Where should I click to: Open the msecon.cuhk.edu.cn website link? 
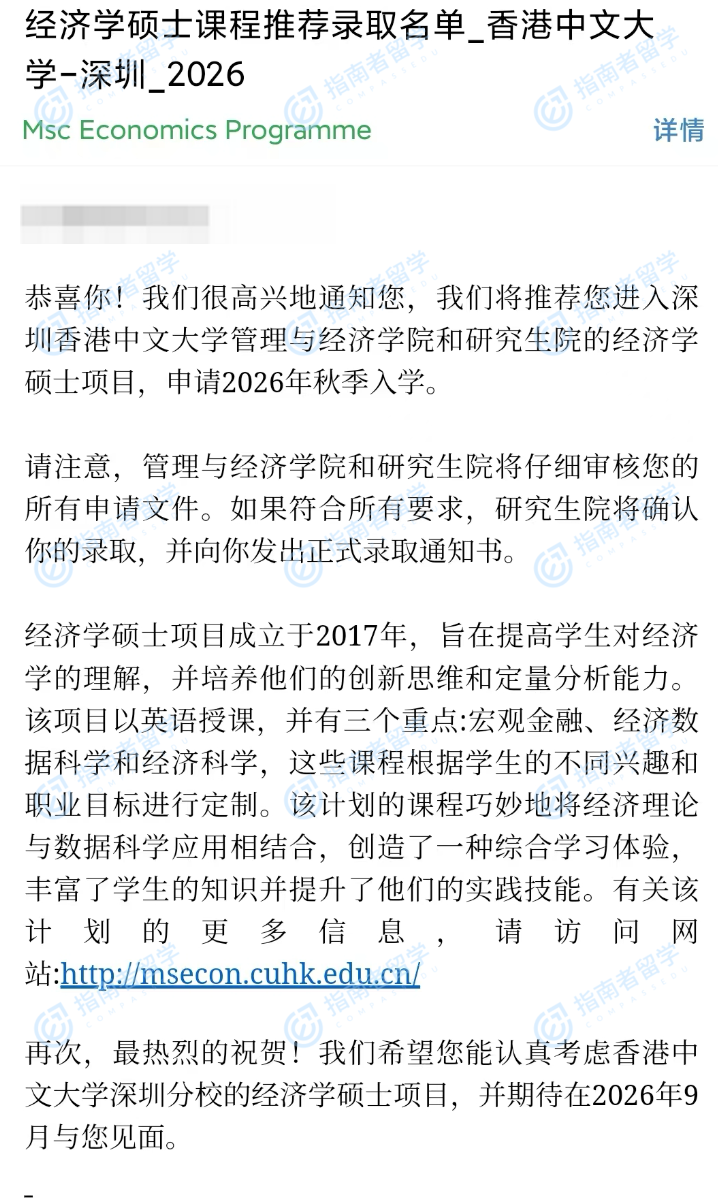tap(240, 974)
